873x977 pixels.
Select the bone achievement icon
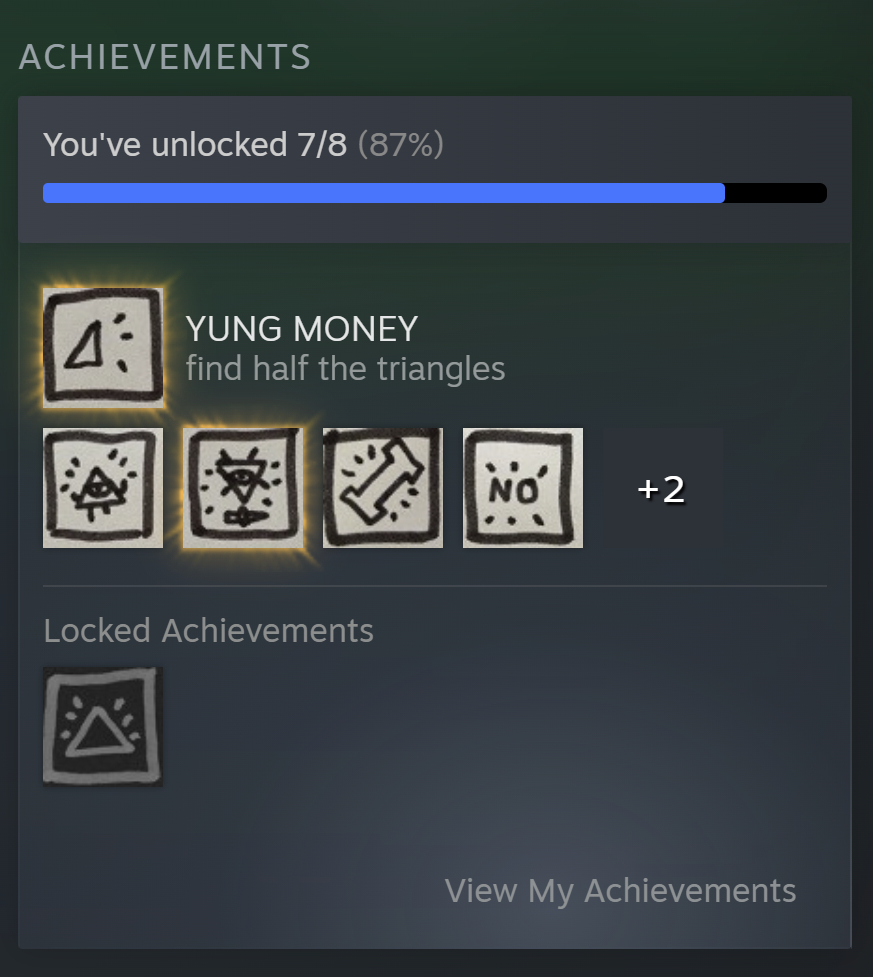383,488
